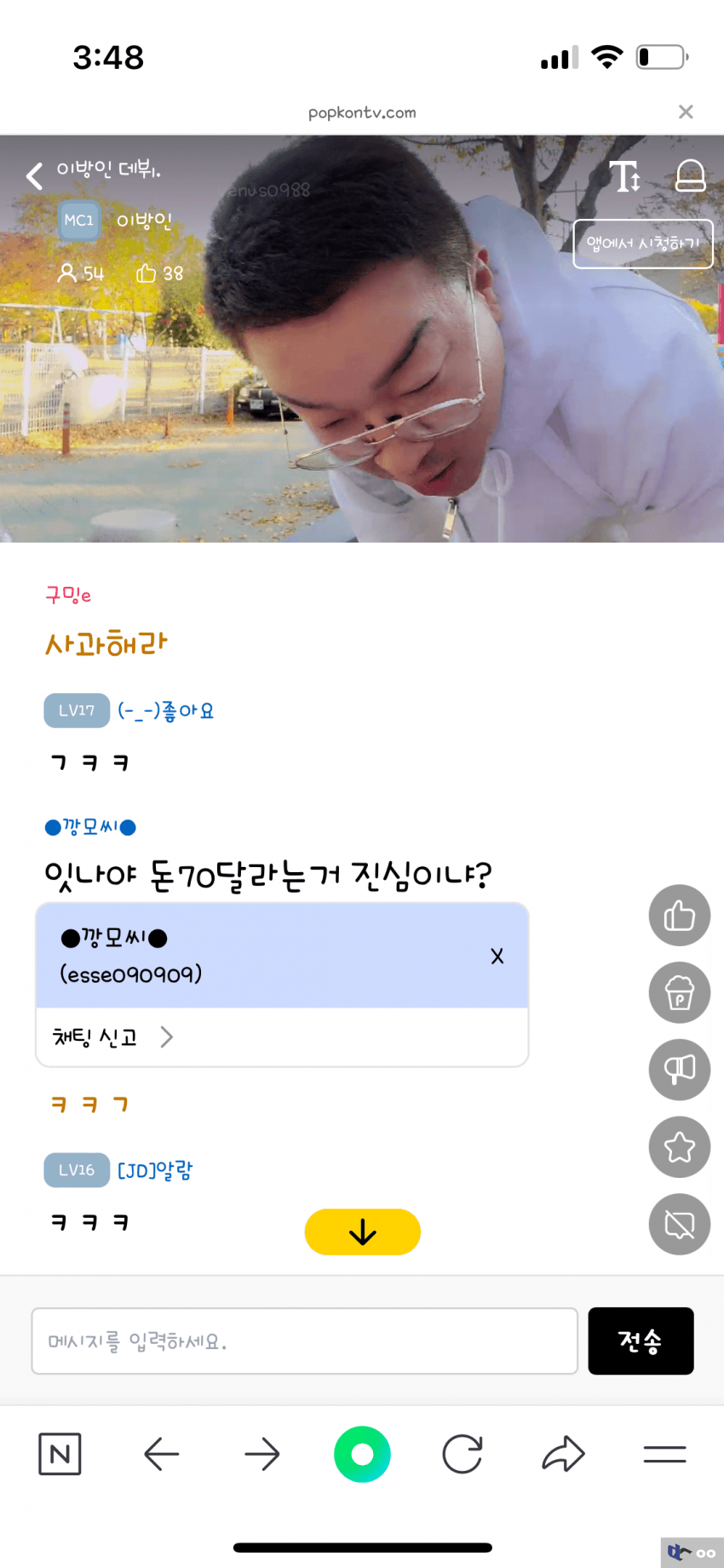Viewport: 724px width, 1568px height.
Task: Hide the chat overlay
Action: pyautogui.click(x=679, y=1224)
